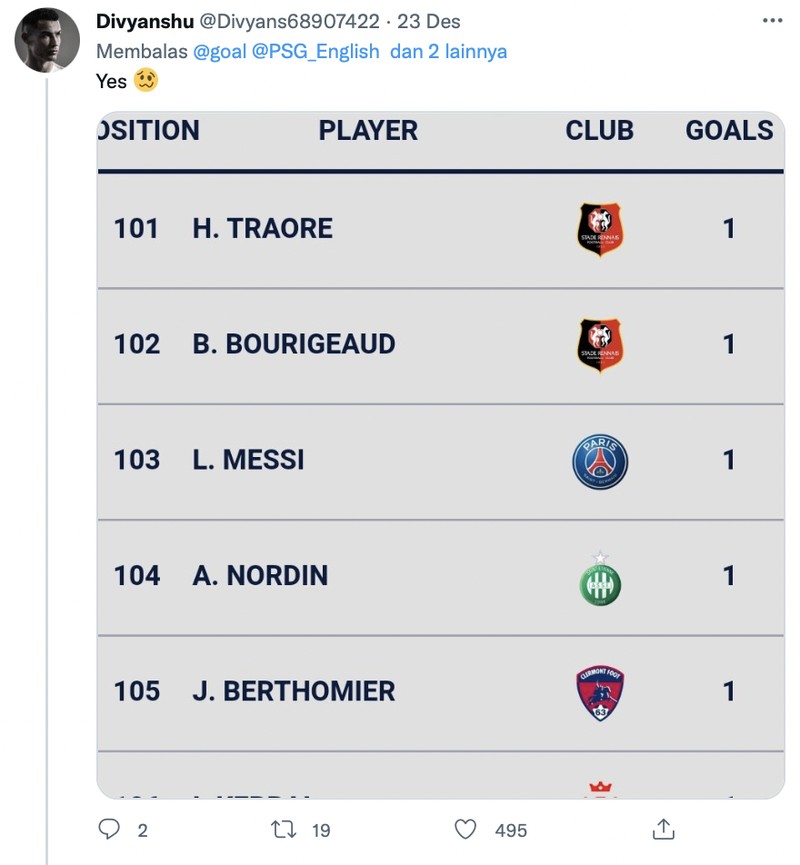Open the three-dot more options menu
Screen dimensions: 800x865
coord(770,22)
